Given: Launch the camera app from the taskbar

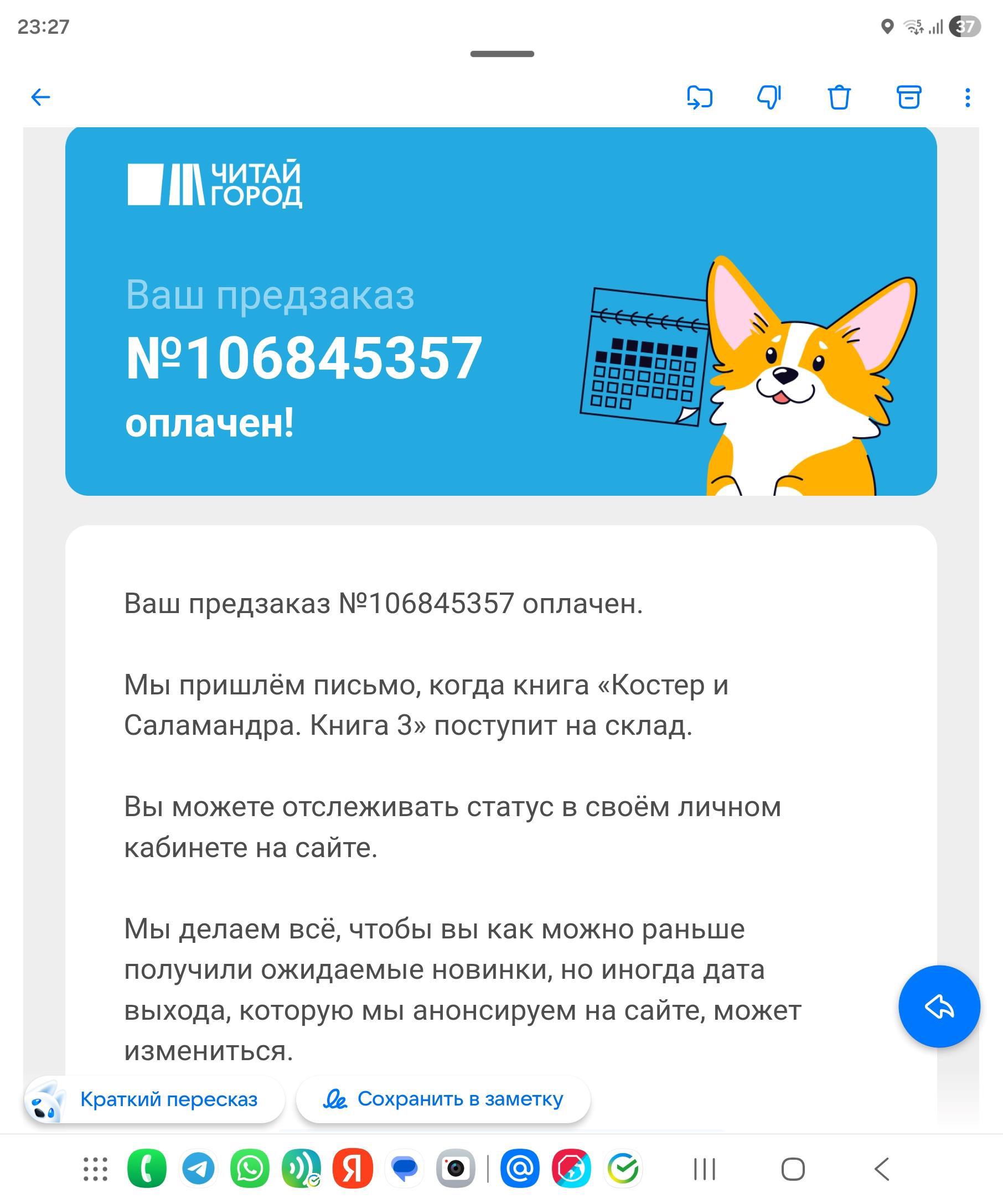Looking at the screenshot, I should (456, 1169).
